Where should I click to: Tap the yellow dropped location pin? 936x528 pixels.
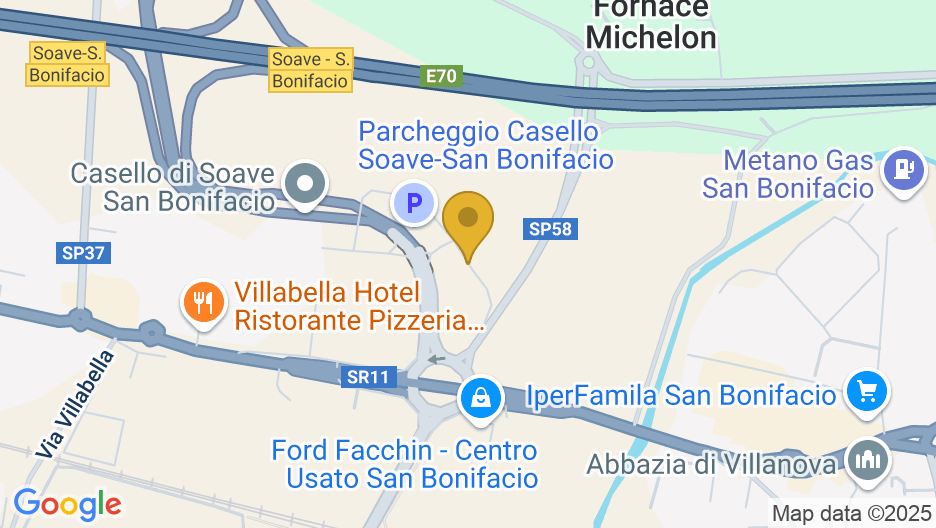point(468,220)
